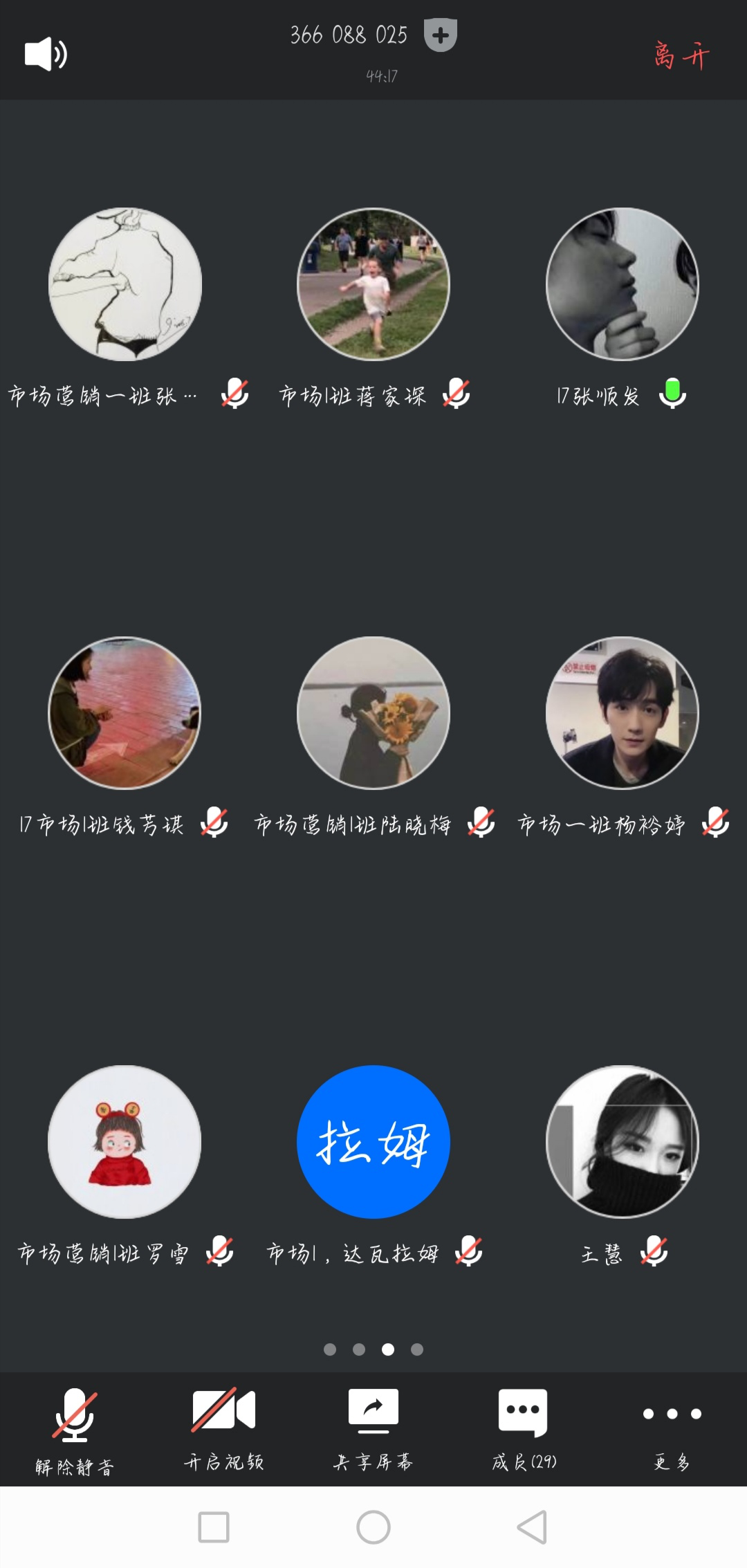Start sharing screen via 共享屏幕
Viewport: 747px width, 1568px height.
[x=373, y=1428]
